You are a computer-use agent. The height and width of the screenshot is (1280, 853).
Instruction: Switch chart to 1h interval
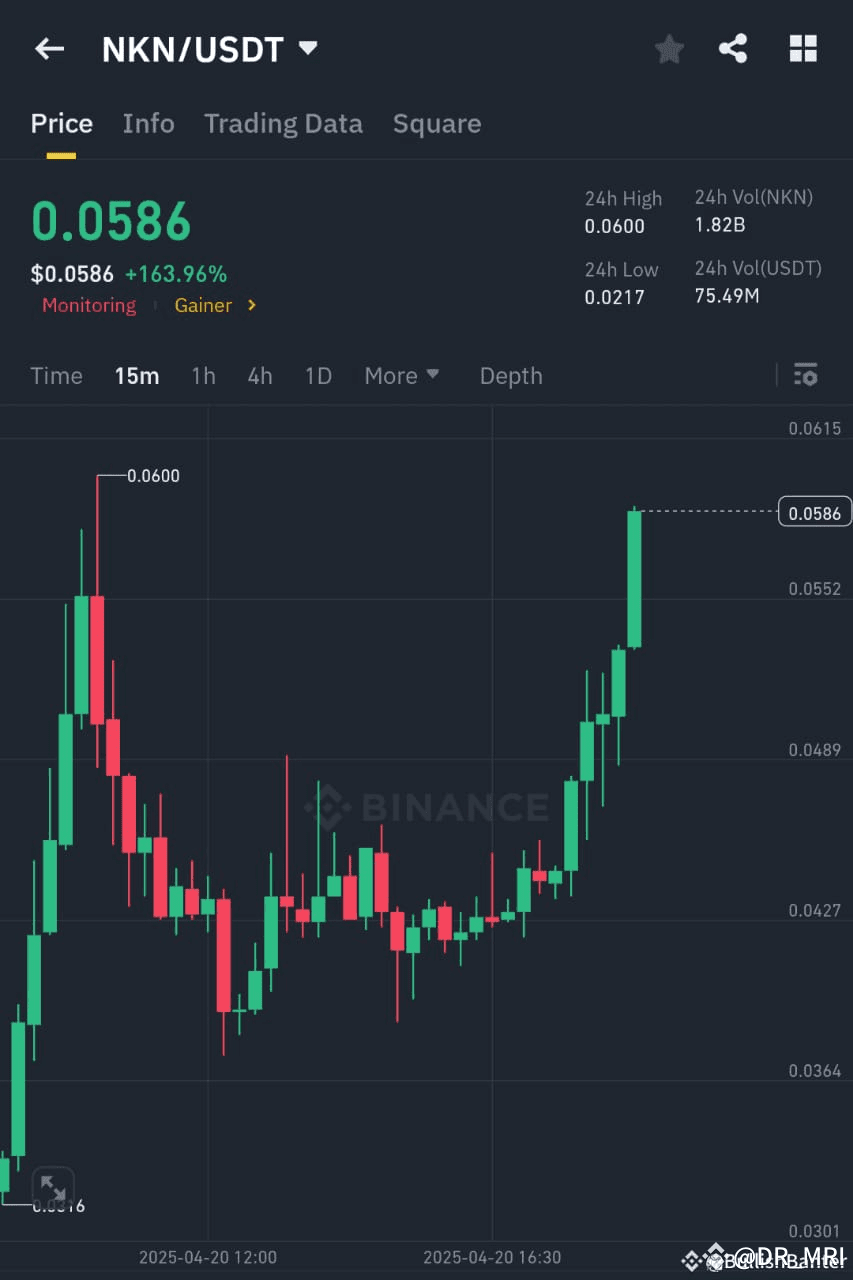click(x=203, y=376)
